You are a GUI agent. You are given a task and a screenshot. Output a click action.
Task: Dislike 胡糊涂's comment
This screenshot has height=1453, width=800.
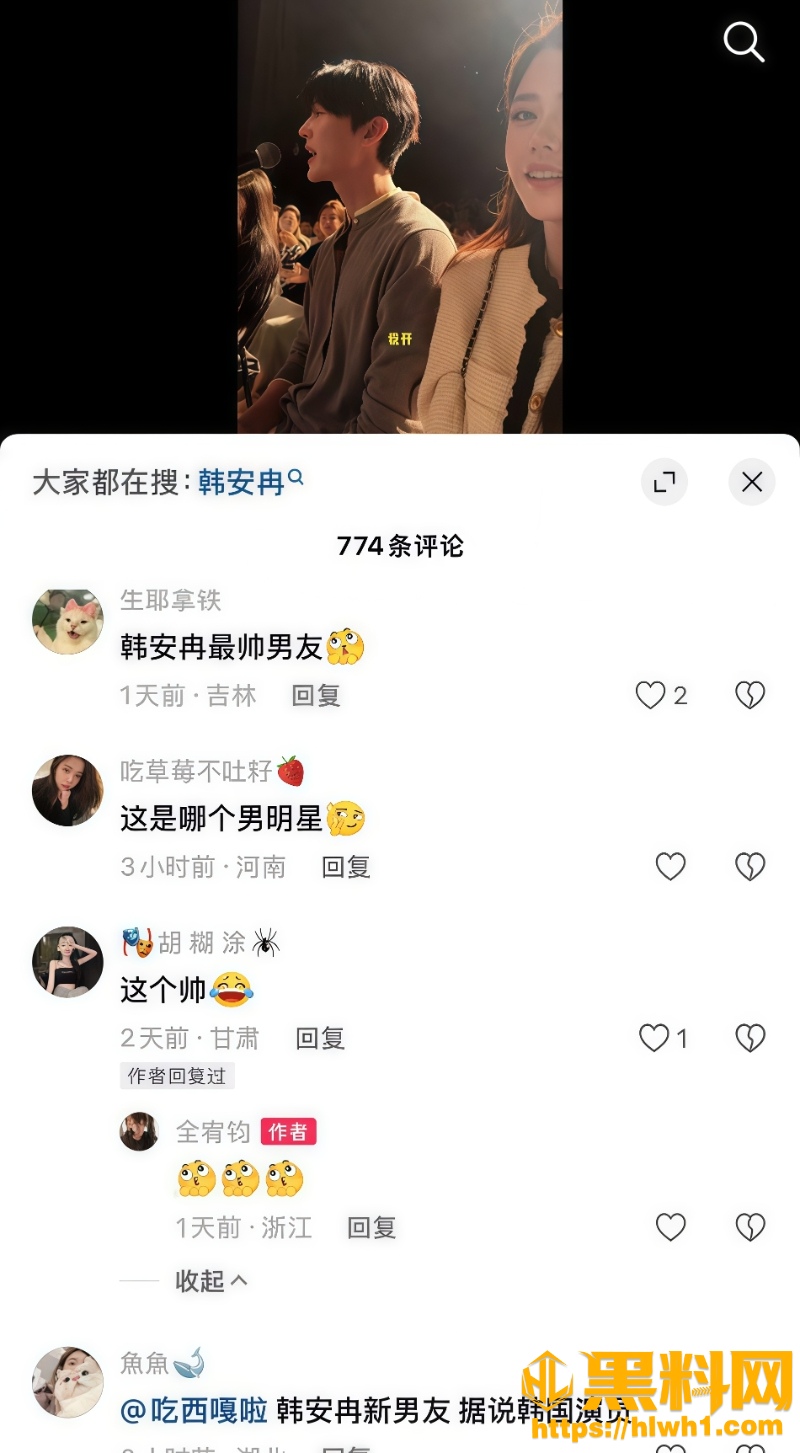(x=750, y=1038)
